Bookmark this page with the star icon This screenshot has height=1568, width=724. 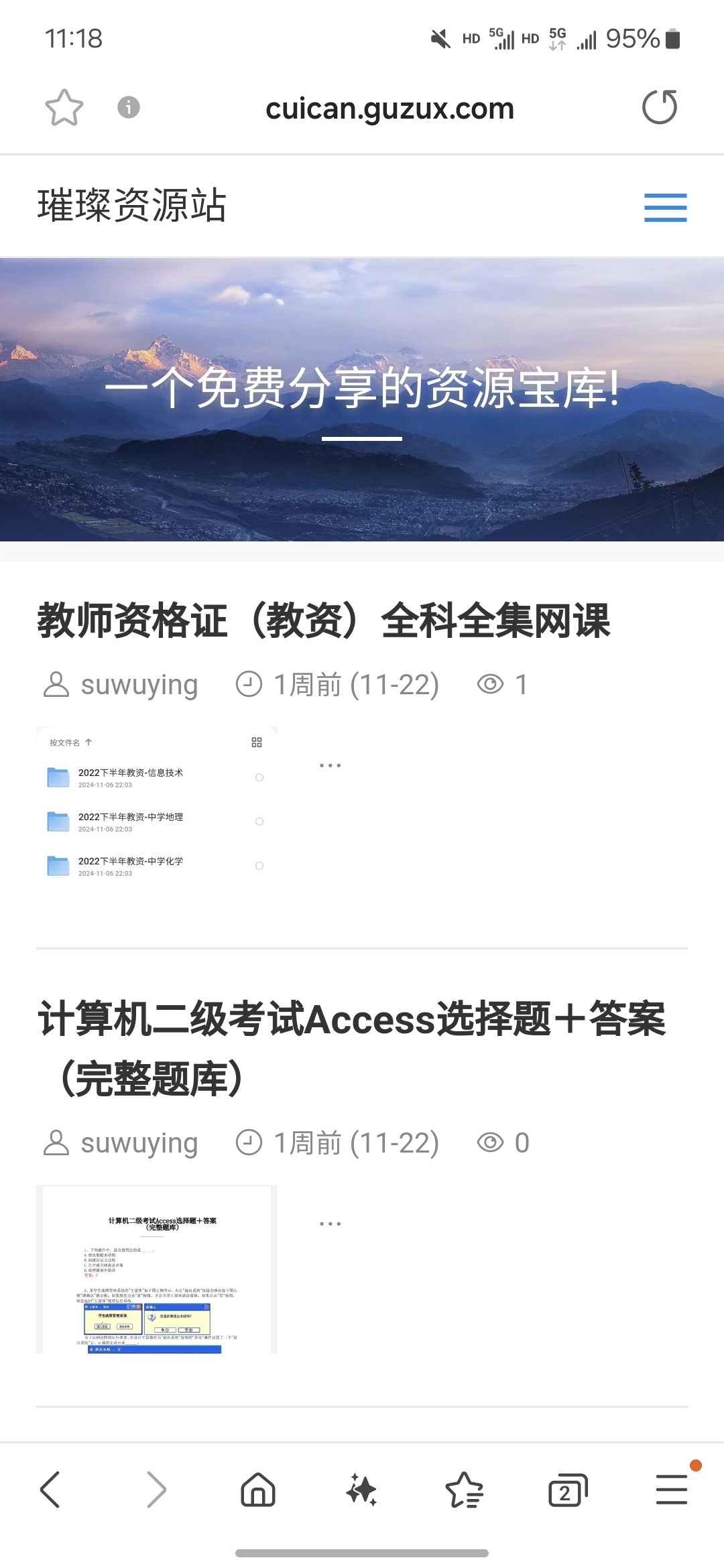[x=64, y=108]
